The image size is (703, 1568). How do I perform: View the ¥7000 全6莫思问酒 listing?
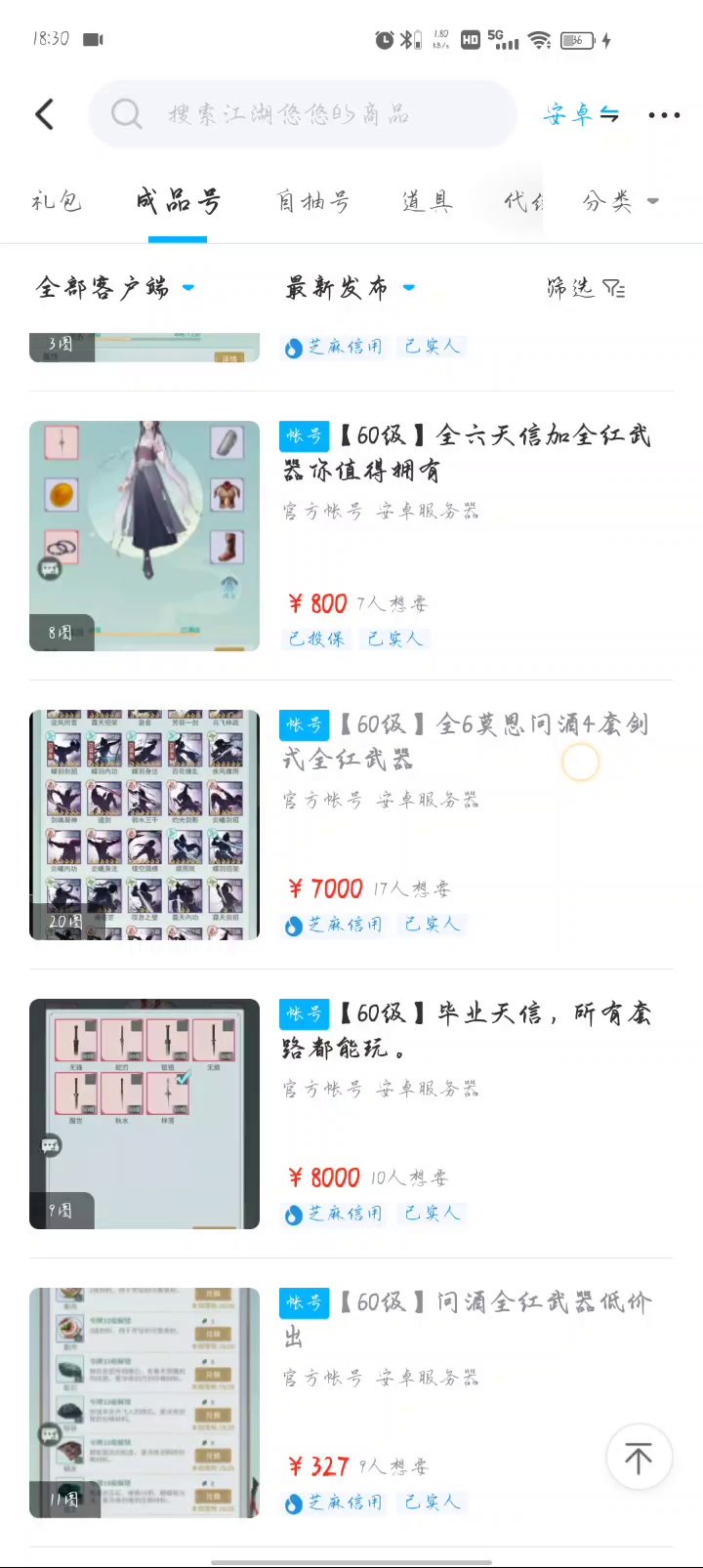[x=467, y=742]
